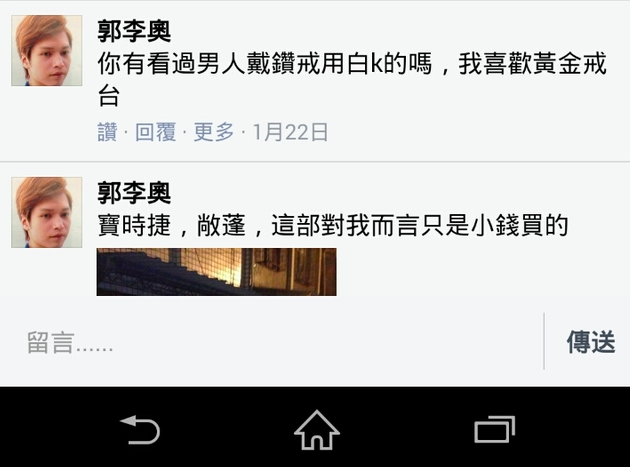This screenshot has width=630, height=467.
Task: Tap commenter name above the 寶時捷 comment
Action: [x=134, y=193]
